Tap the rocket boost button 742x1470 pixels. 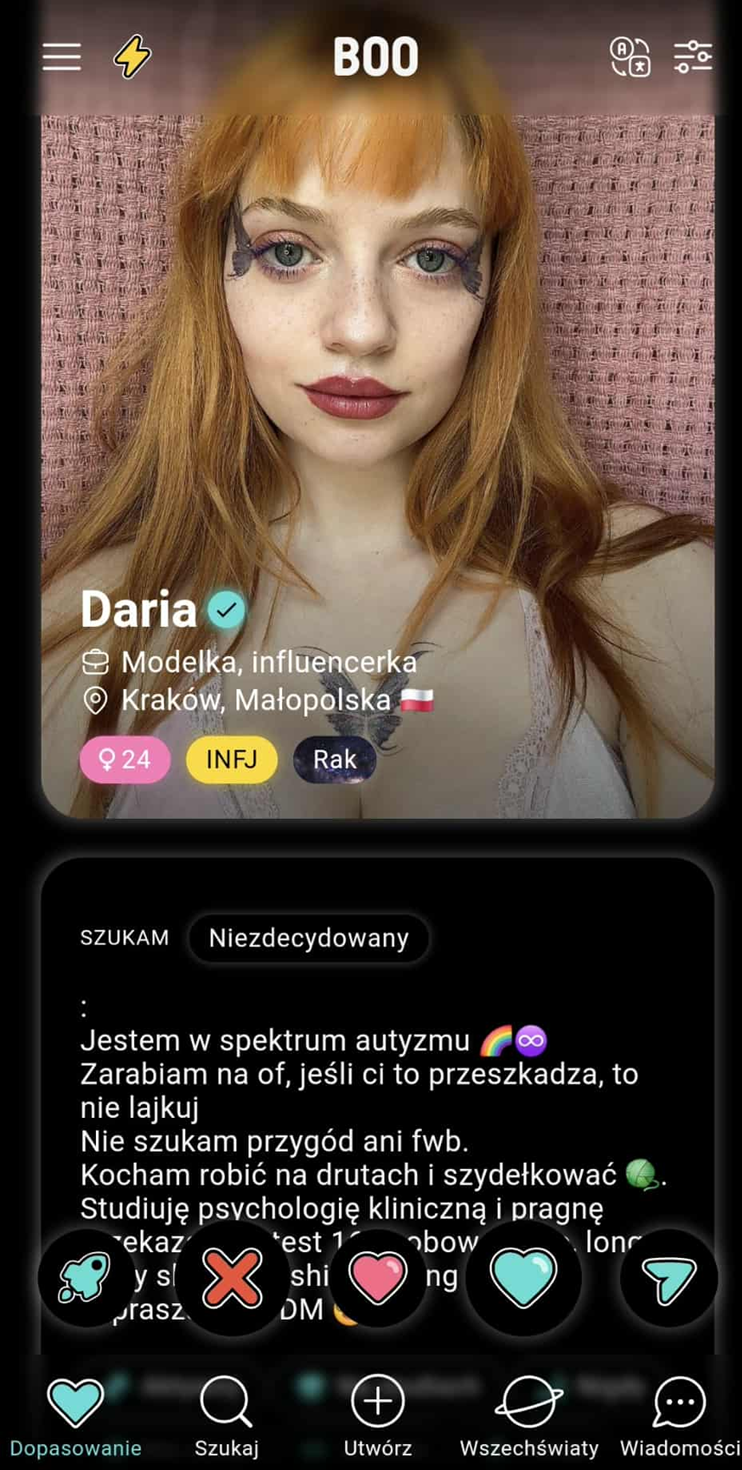click(84, 1277)
